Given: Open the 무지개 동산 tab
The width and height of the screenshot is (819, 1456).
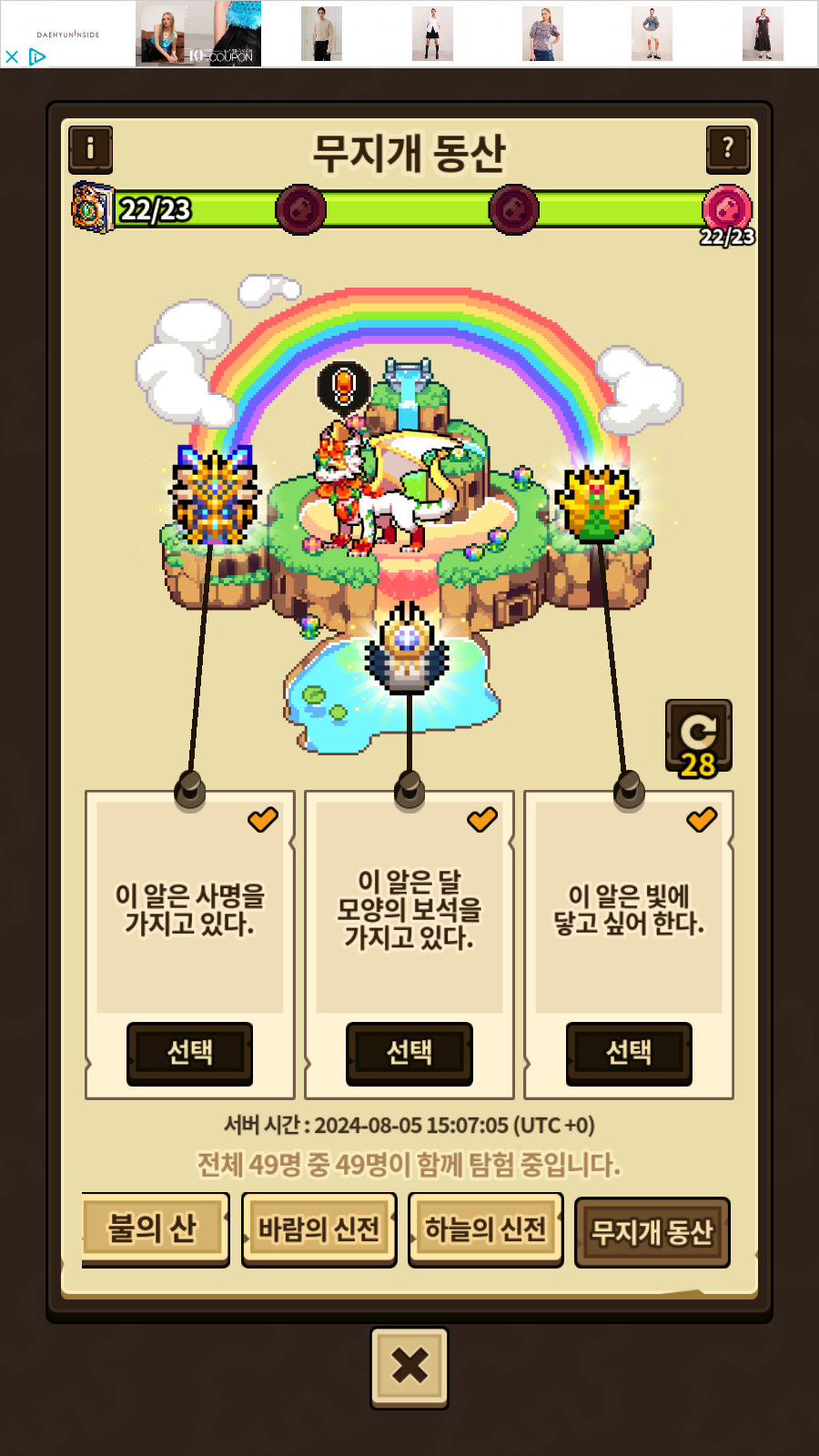Looking at the screenshot, I should 652,1232.
